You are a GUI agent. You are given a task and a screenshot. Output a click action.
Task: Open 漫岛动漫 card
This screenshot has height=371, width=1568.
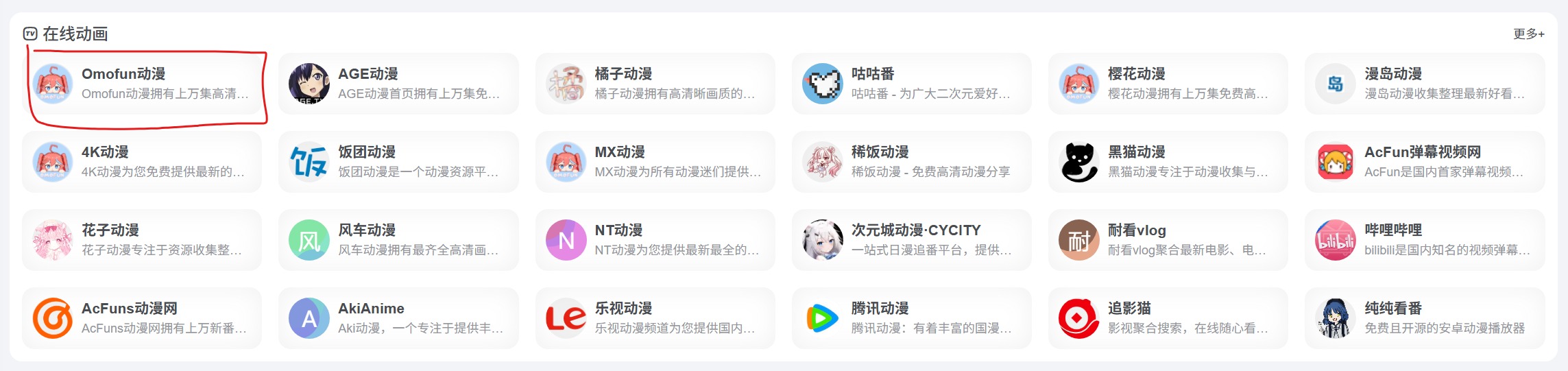1424,84
